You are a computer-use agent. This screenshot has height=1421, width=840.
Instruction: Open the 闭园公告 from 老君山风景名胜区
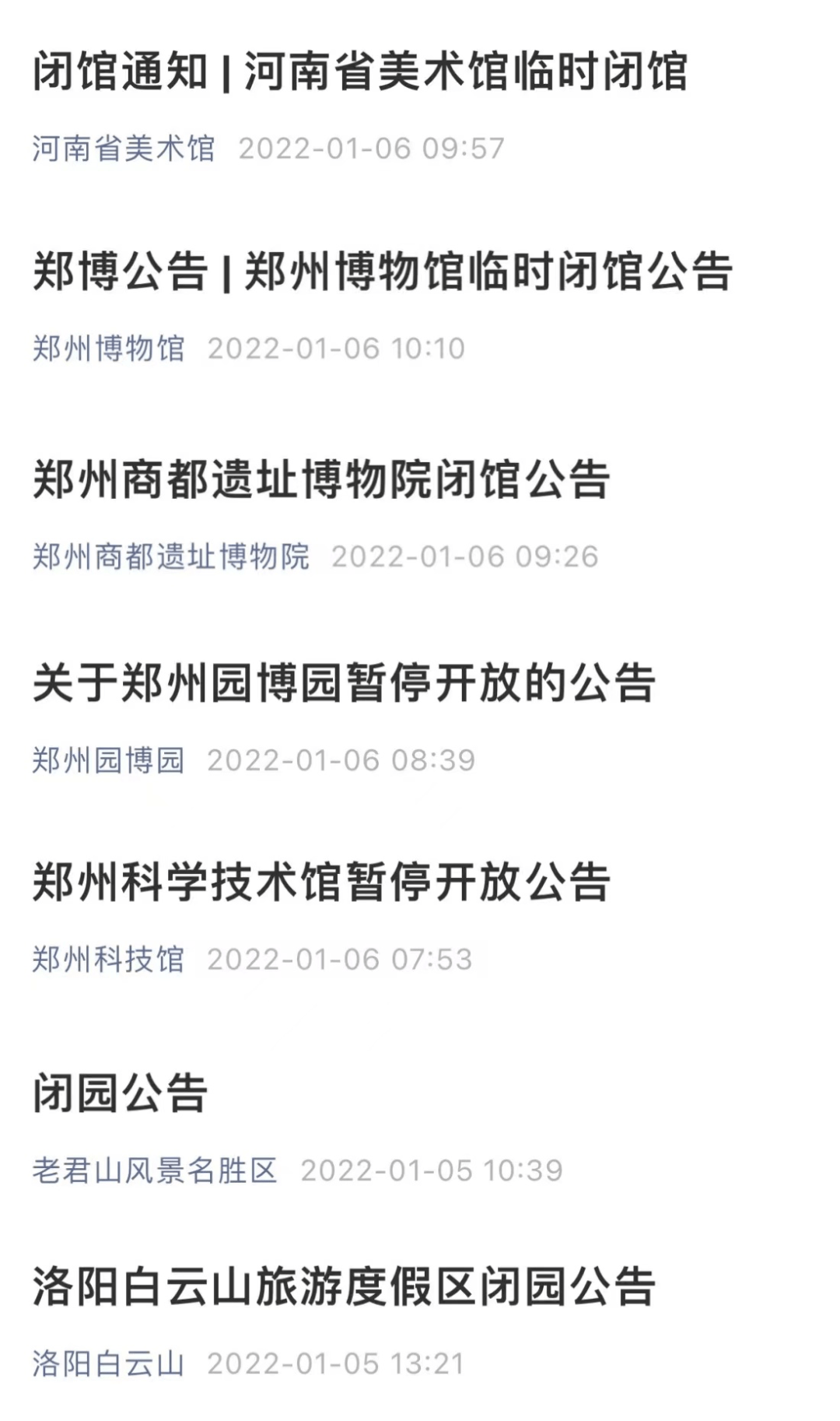coord(120,1093)
